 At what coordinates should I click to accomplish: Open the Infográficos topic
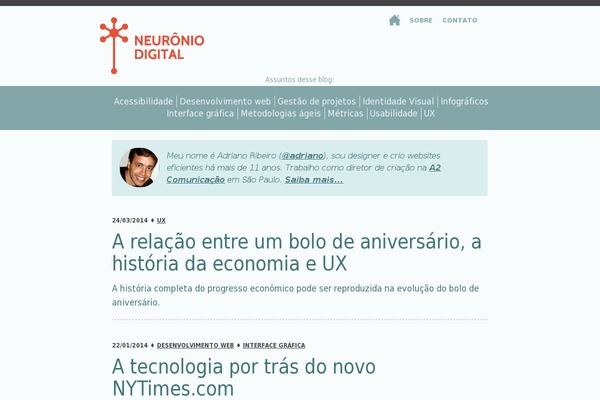pos(464,101)
